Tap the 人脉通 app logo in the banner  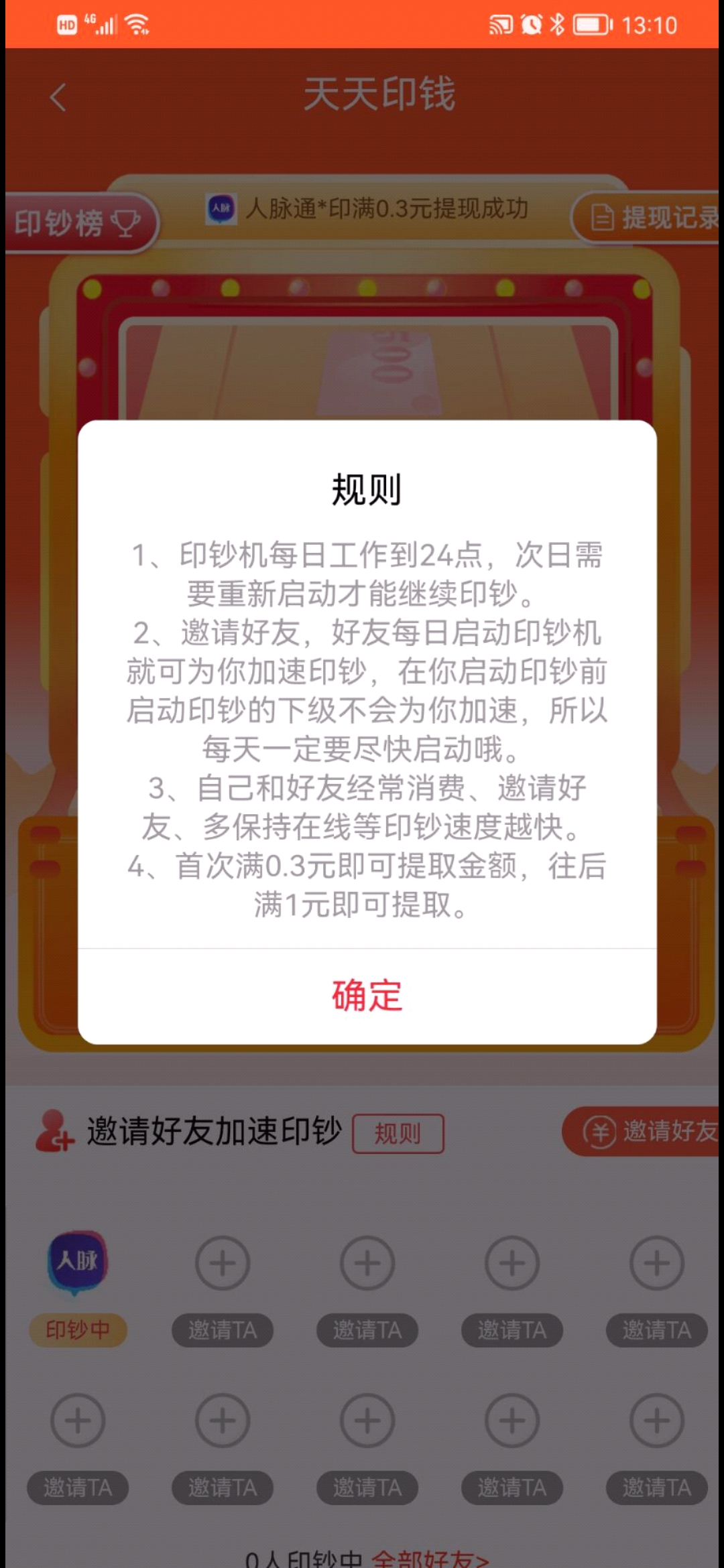(221, 209)
